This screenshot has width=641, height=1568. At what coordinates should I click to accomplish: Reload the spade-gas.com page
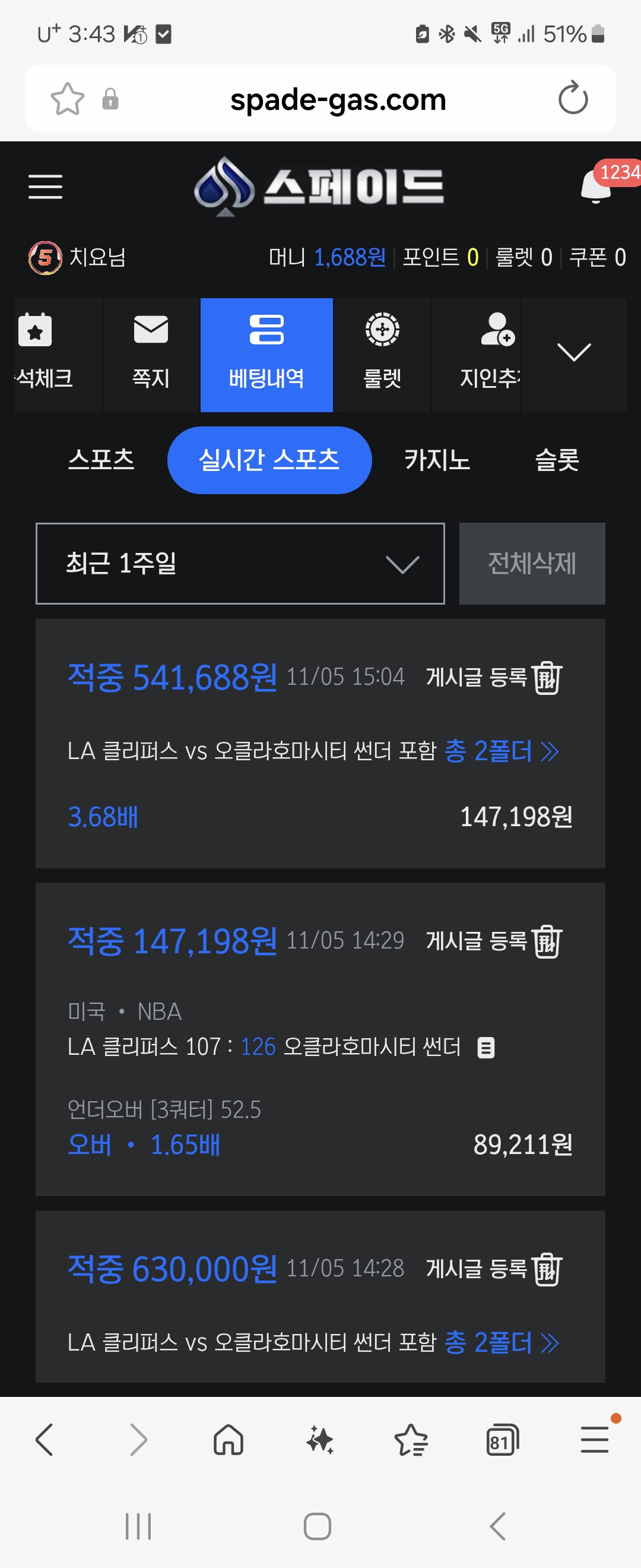click(572, 99)
